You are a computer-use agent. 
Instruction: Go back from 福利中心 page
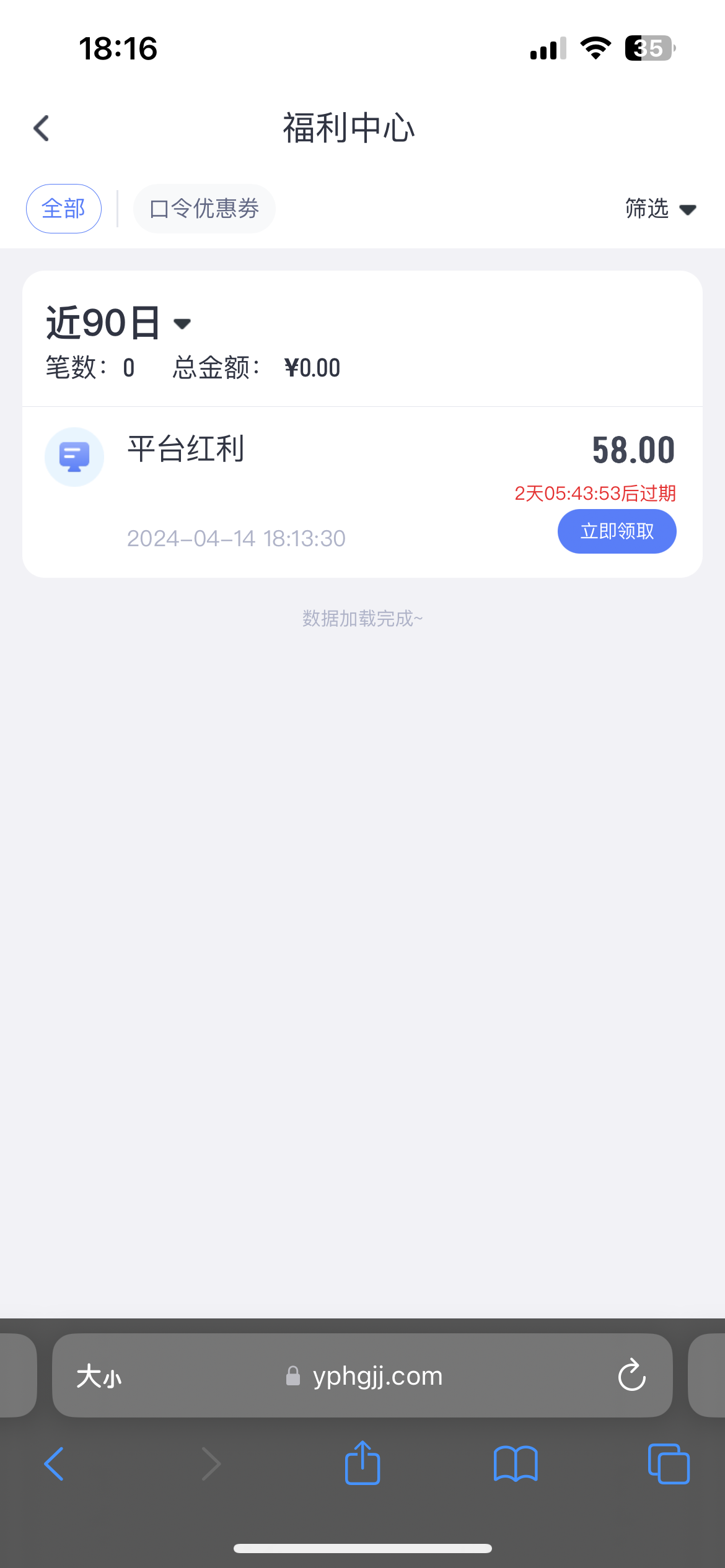42,128
